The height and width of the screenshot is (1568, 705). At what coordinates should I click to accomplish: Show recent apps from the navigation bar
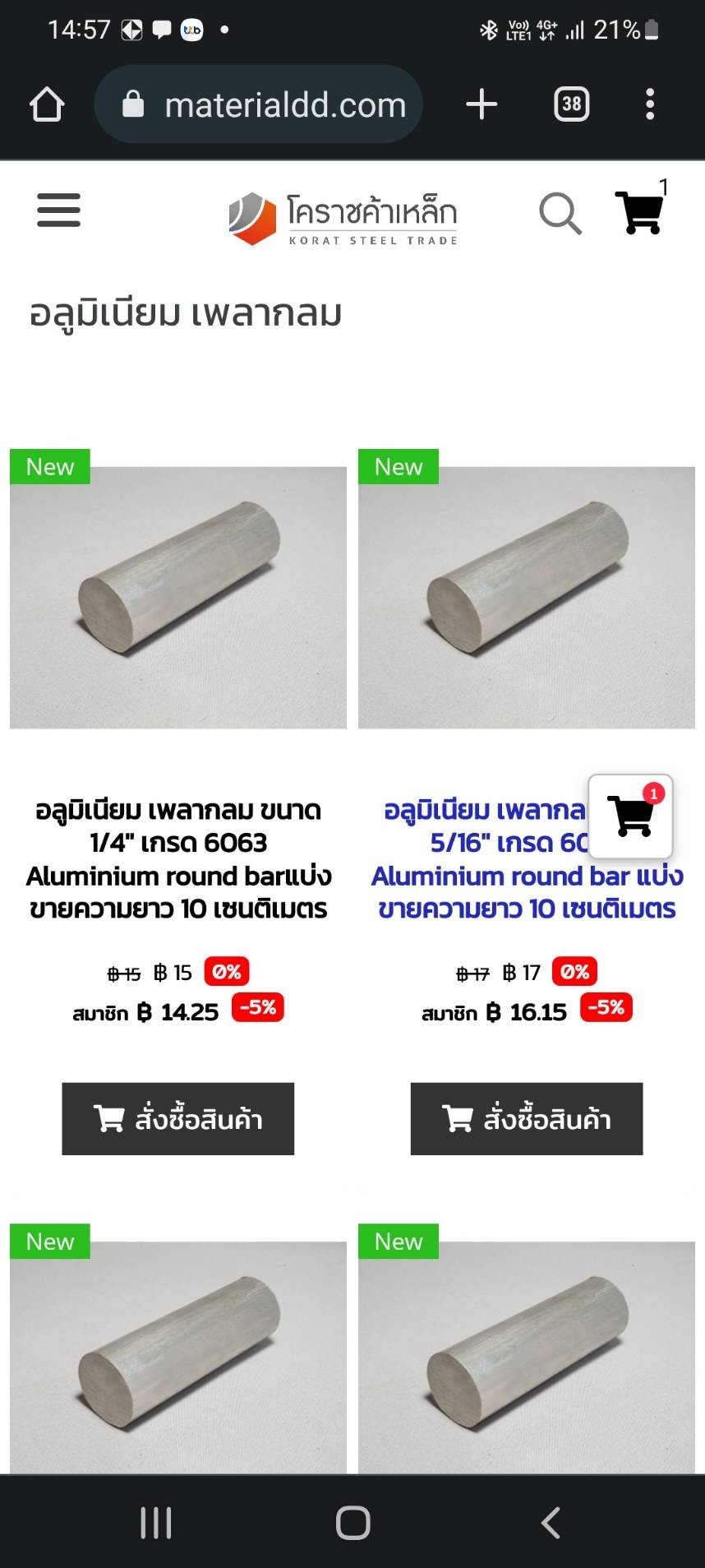tap(155, 1523)
